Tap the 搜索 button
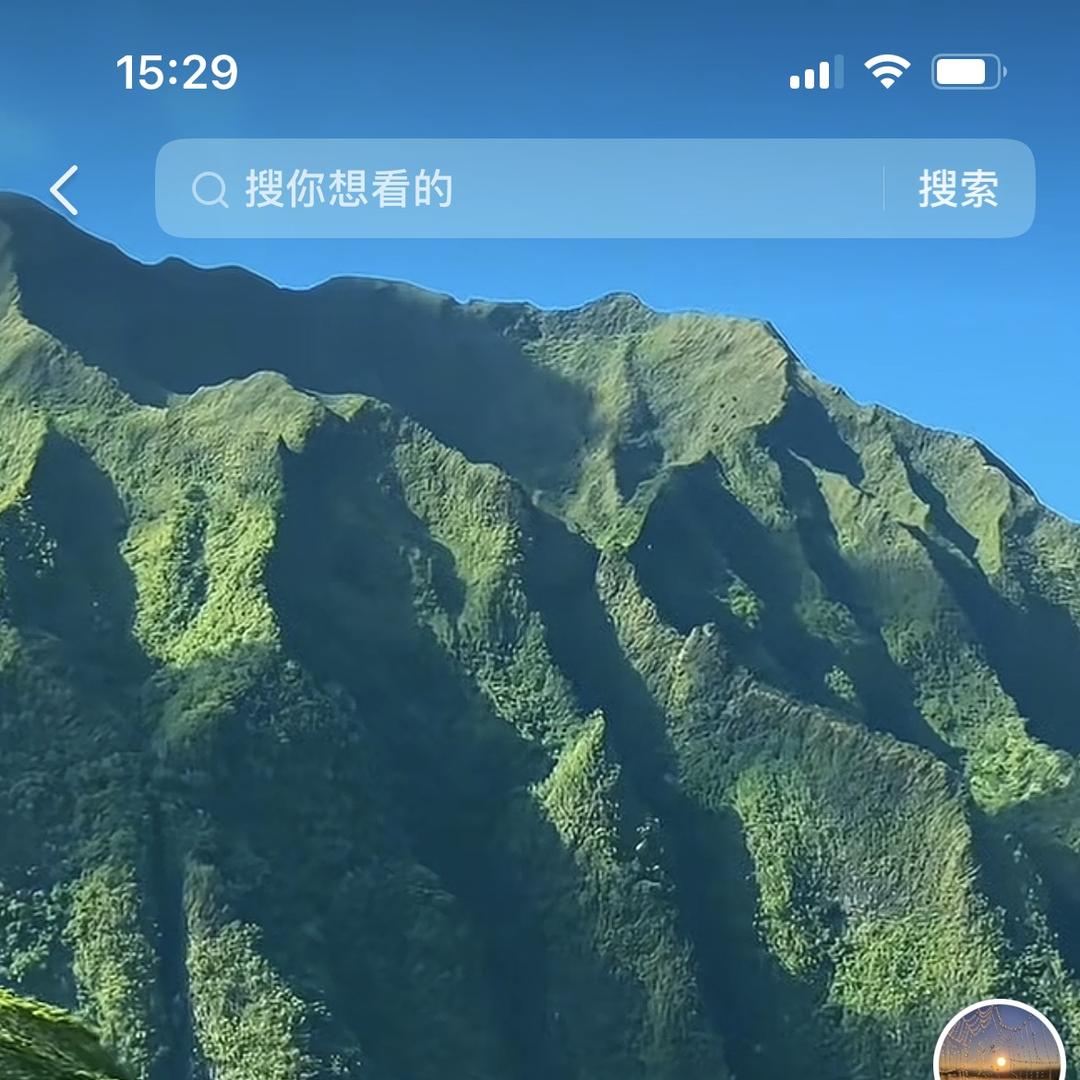Viewport: 1080px width, 1080px height. (958, 189)
